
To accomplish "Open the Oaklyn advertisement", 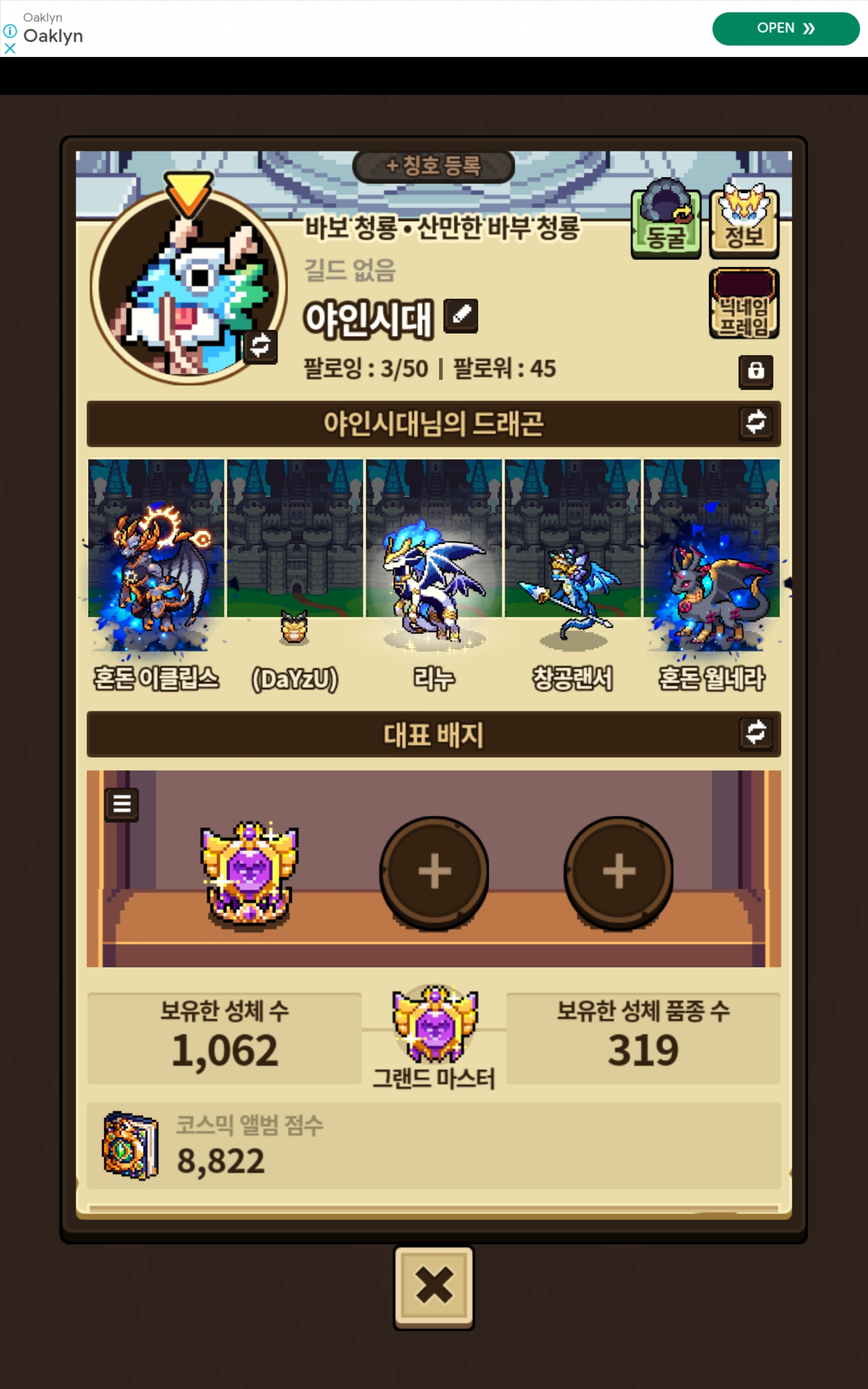I will pyautogui.click(x=785, y=28).
